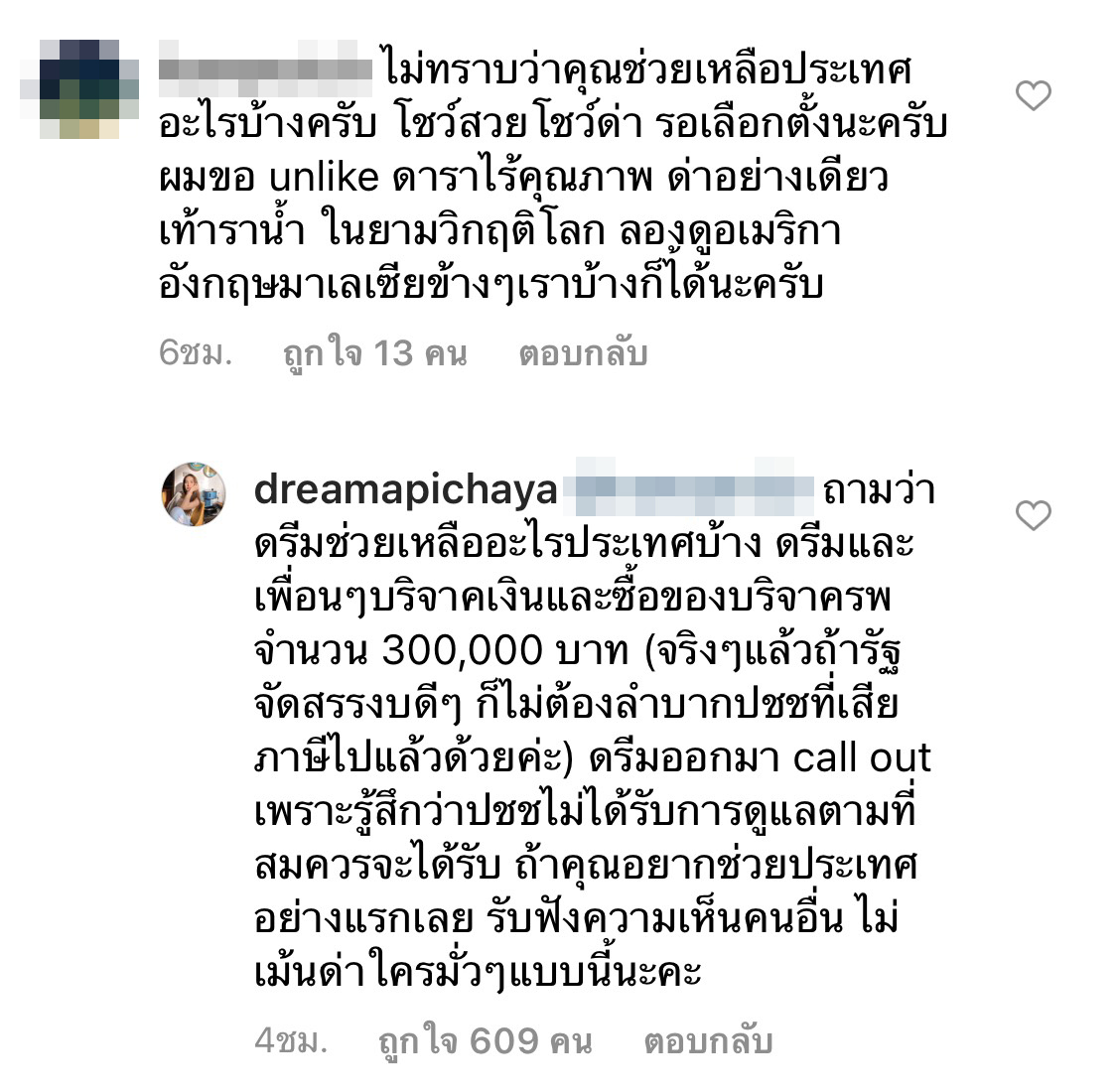This screenshot has width=1117, height=1092.
Task: View the 13 likes on first comment
Action: (374, 353)
